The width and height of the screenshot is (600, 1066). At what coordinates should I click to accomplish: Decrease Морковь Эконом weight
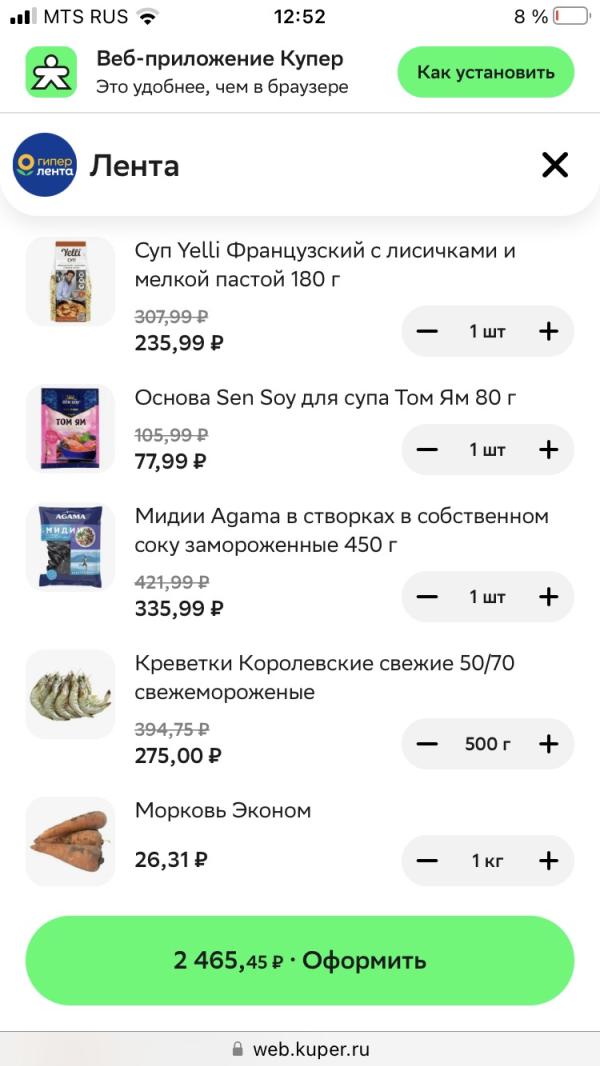pos(427,861)
